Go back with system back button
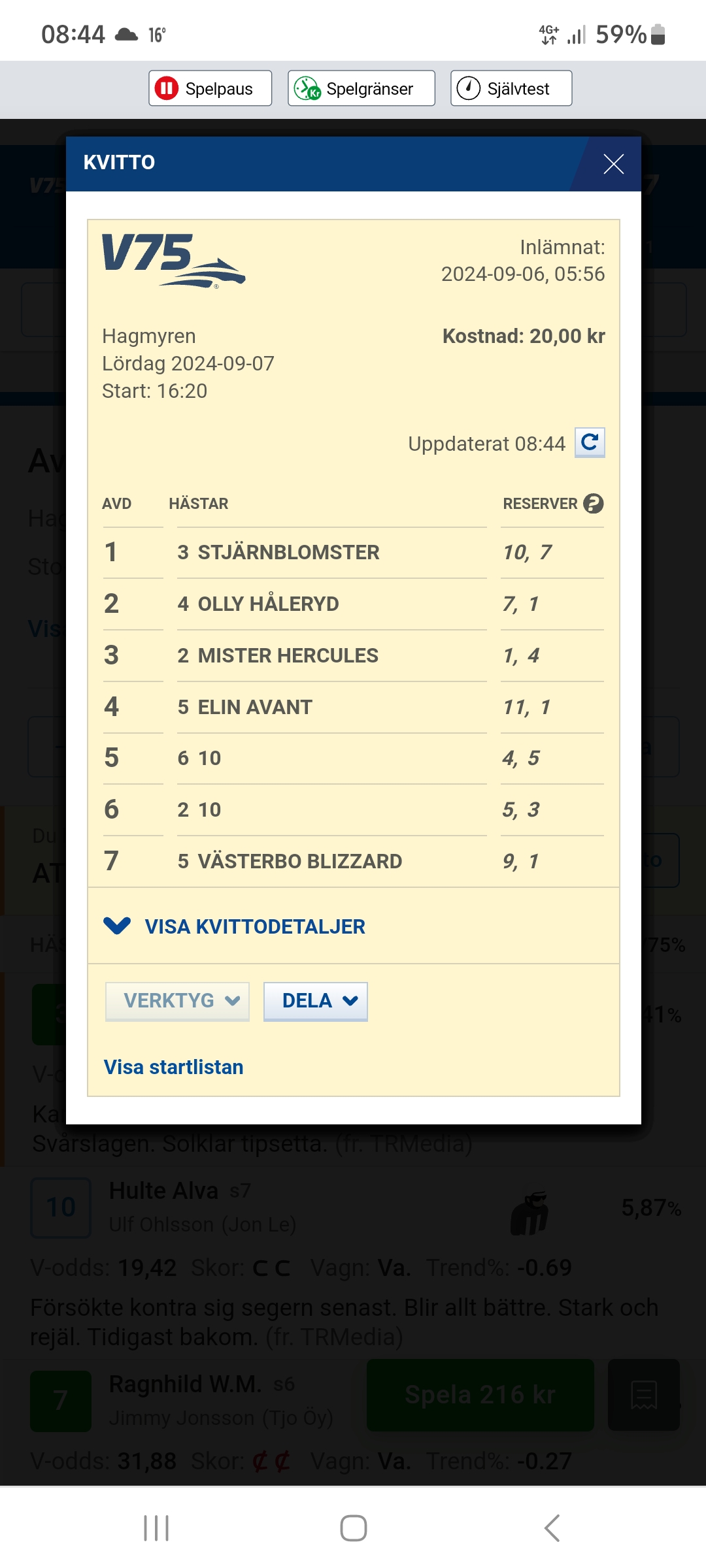 (552, 1528)
